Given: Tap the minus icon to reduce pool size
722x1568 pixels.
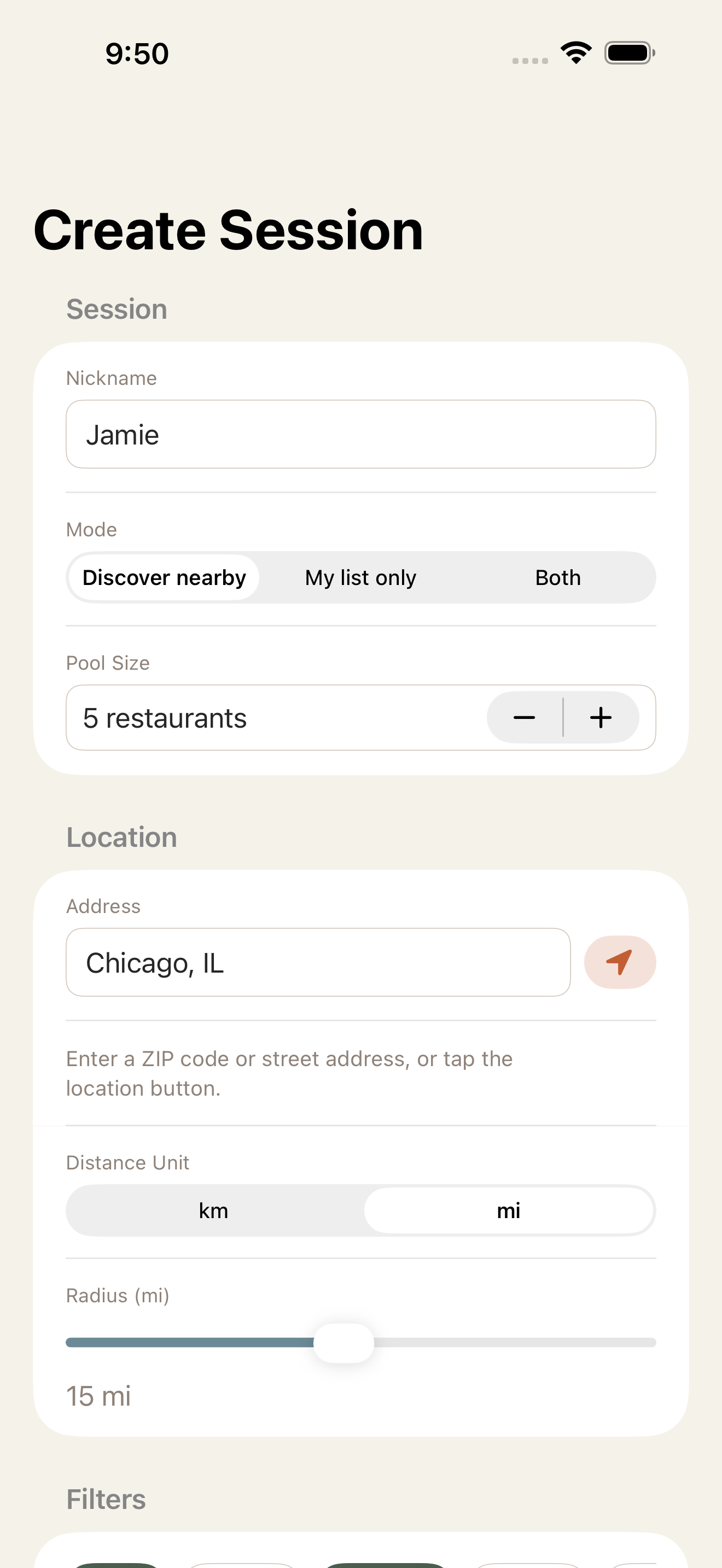Looking at the screenshot, I should click(x=523, y=717).
